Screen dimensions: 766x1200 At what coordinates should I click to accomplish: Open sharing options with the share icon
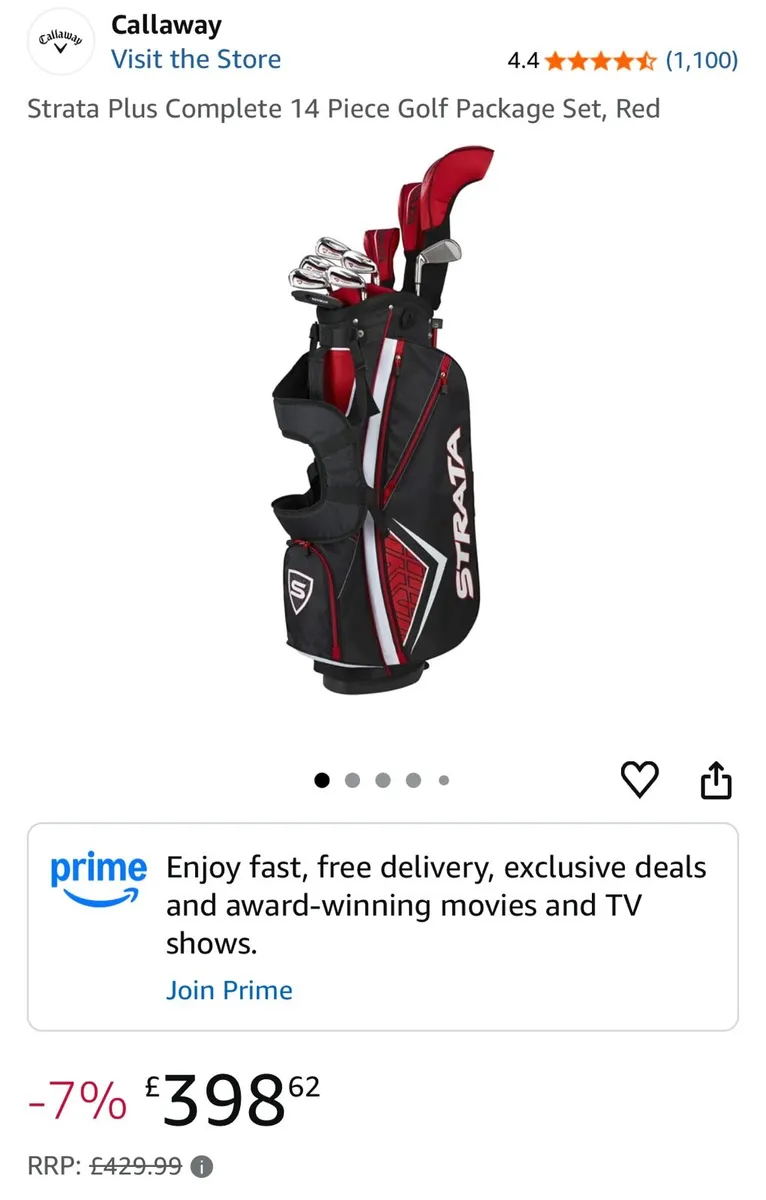(x=716, y=780)
